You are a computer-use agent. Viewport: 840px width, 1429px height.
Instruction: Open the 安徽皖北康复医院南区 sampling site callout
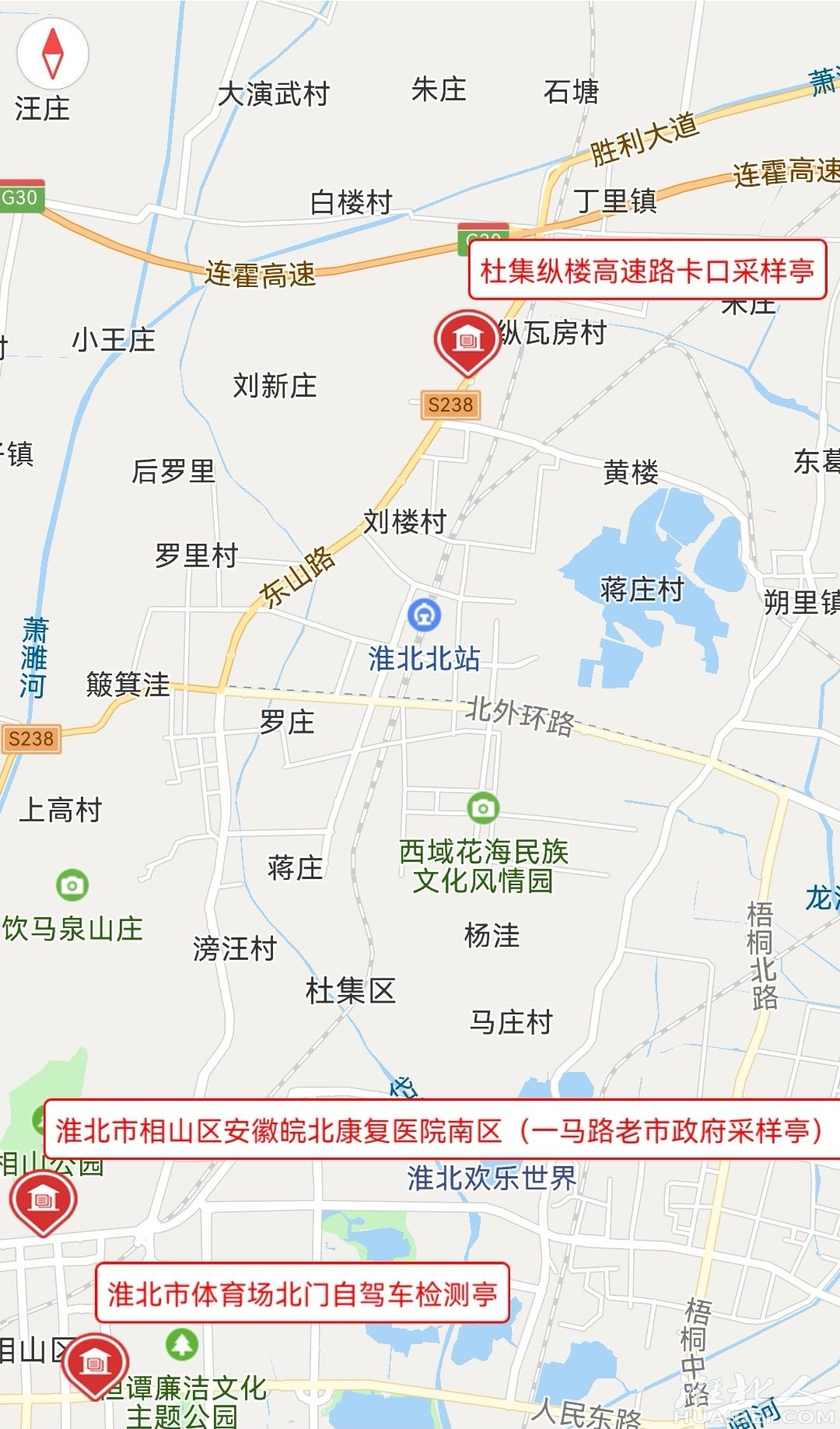pos(440,1130)
